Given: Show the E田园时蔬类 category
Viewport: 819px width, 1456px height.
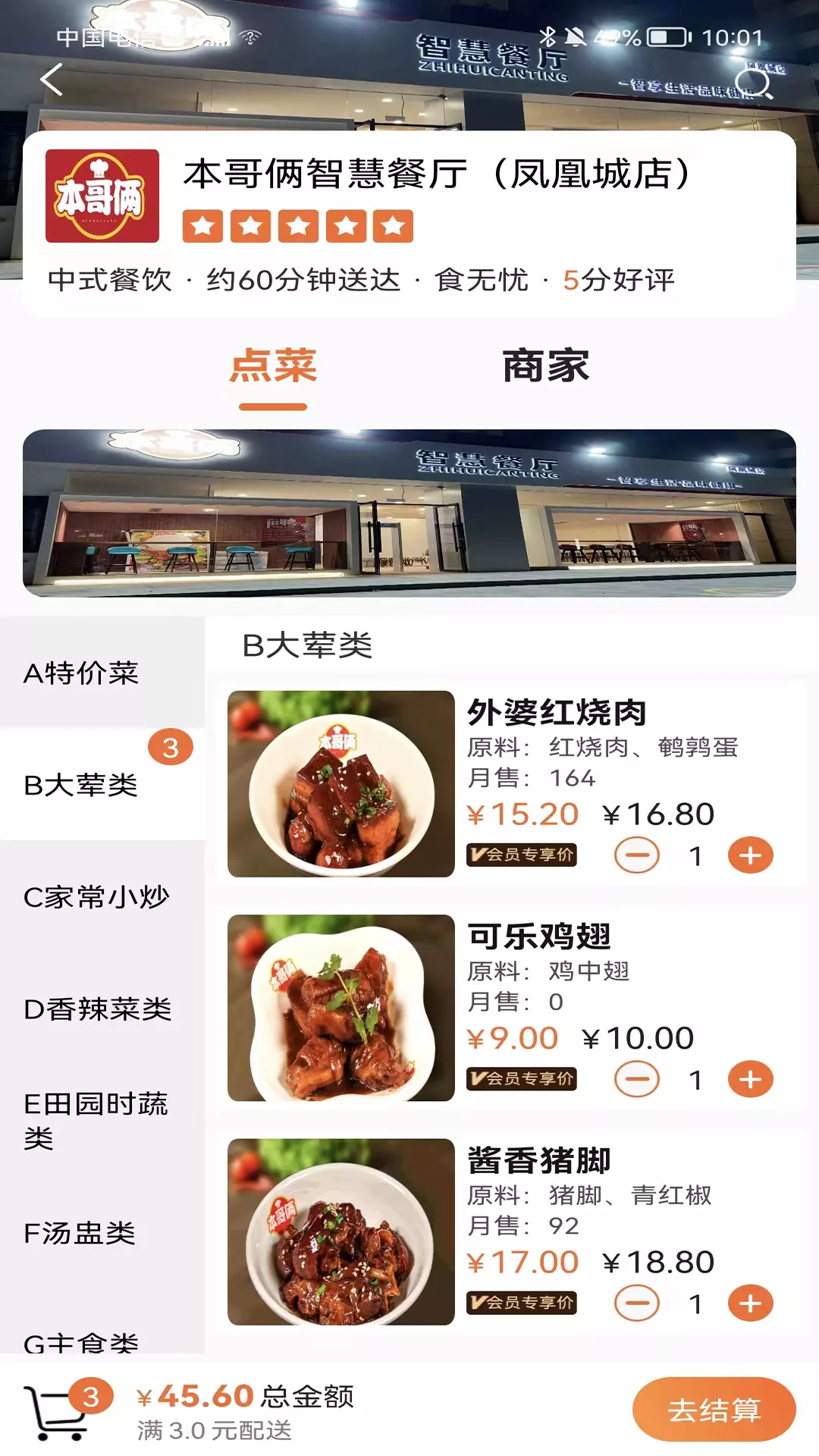Looking at the screenshot, I should (x=102, y=1121).
